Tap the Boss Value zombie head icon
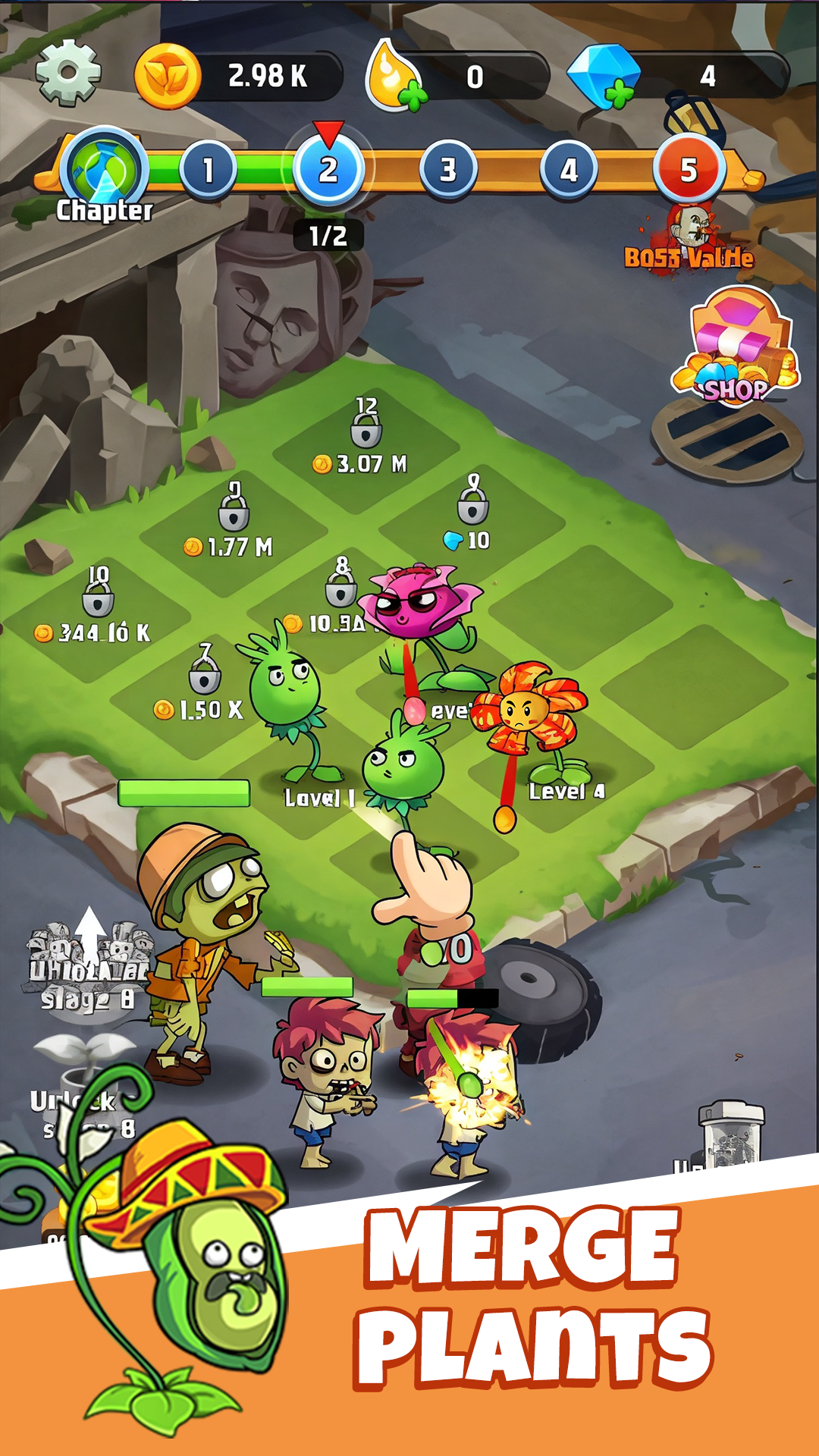The image size is (819, 1456). pos(690,227)
